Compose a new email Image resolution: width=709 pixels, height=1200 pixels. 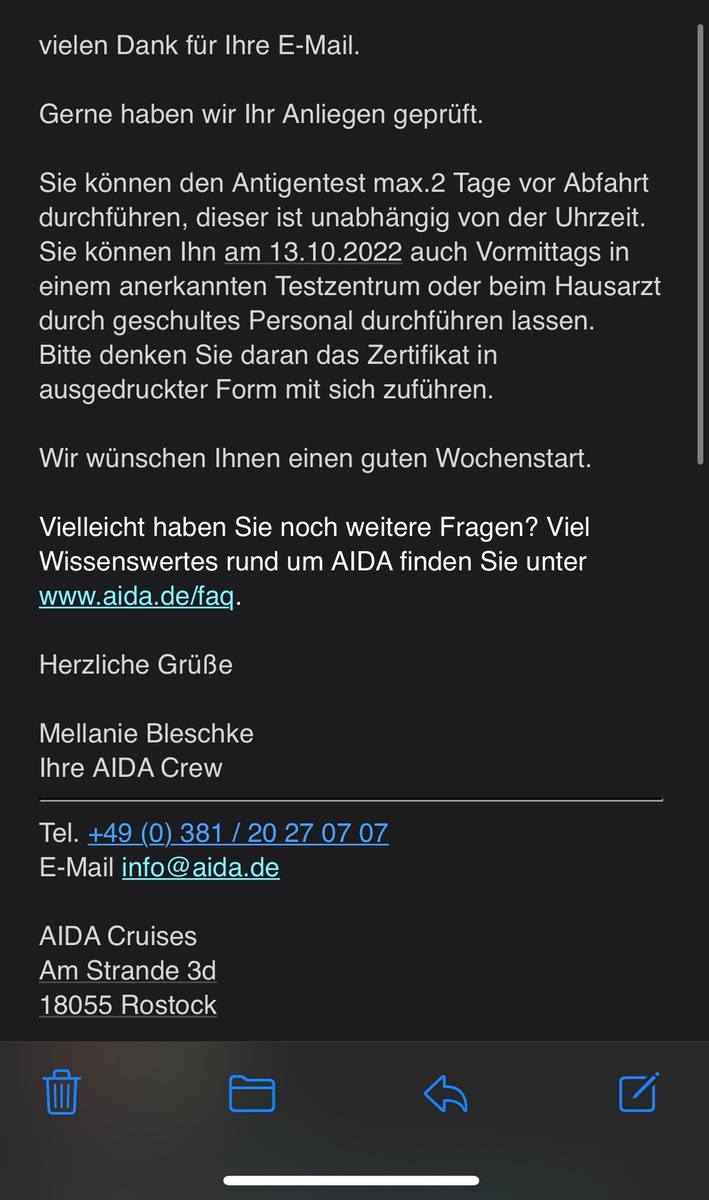pos(639,1092)
